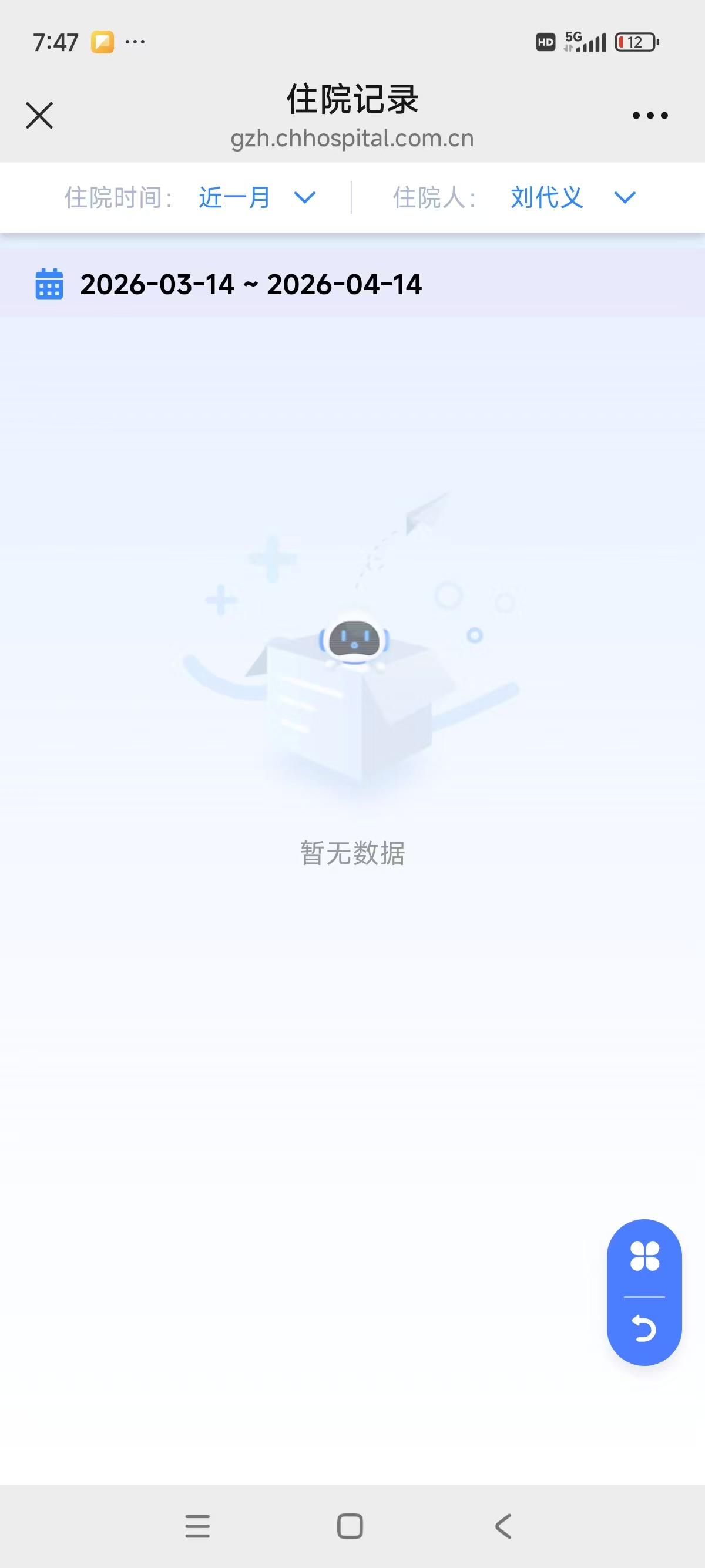Viewport: 705px width, 1568px height.
Task: Open the three-dot overflow menu
Action: click(650, 116)
